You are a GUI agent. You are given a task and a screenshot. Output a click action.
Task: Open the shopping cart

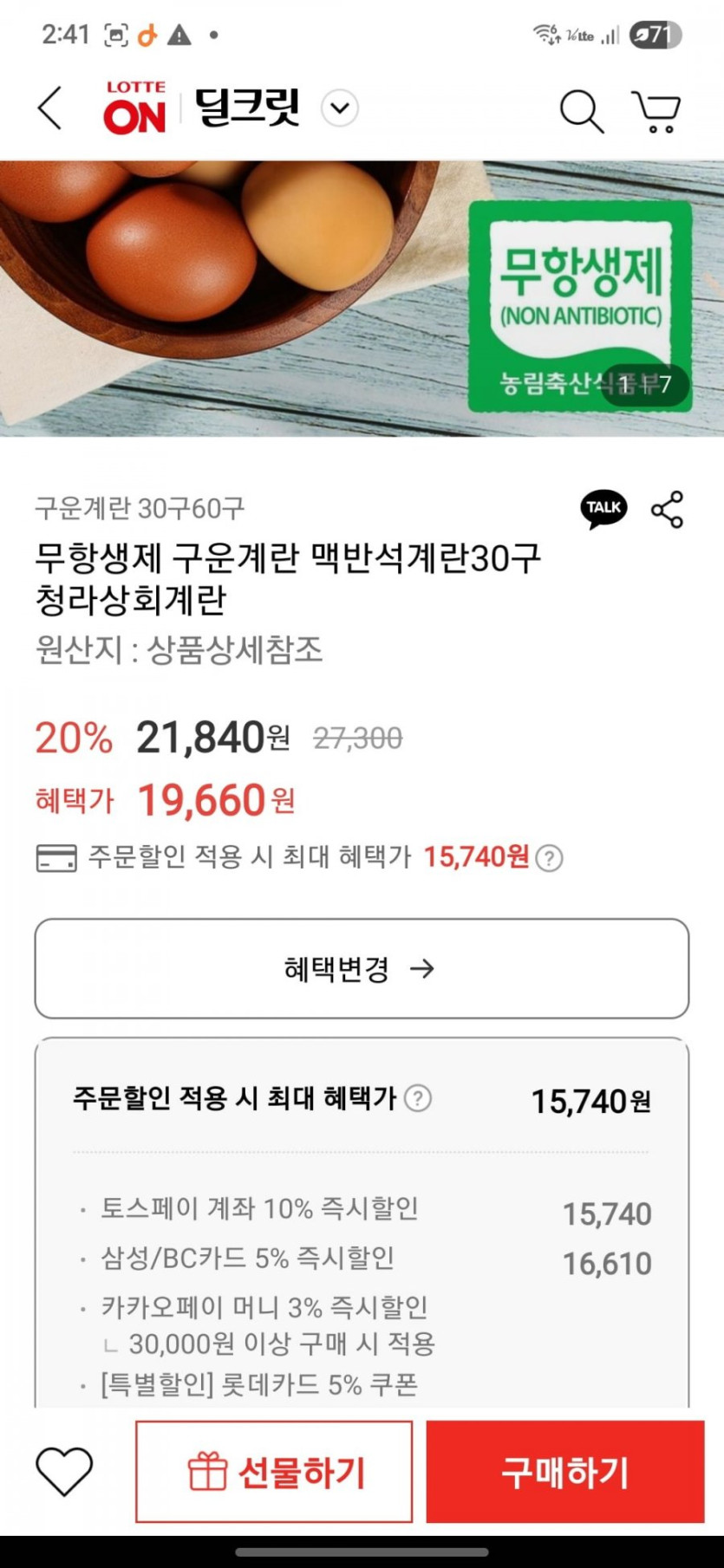(656, 111)
